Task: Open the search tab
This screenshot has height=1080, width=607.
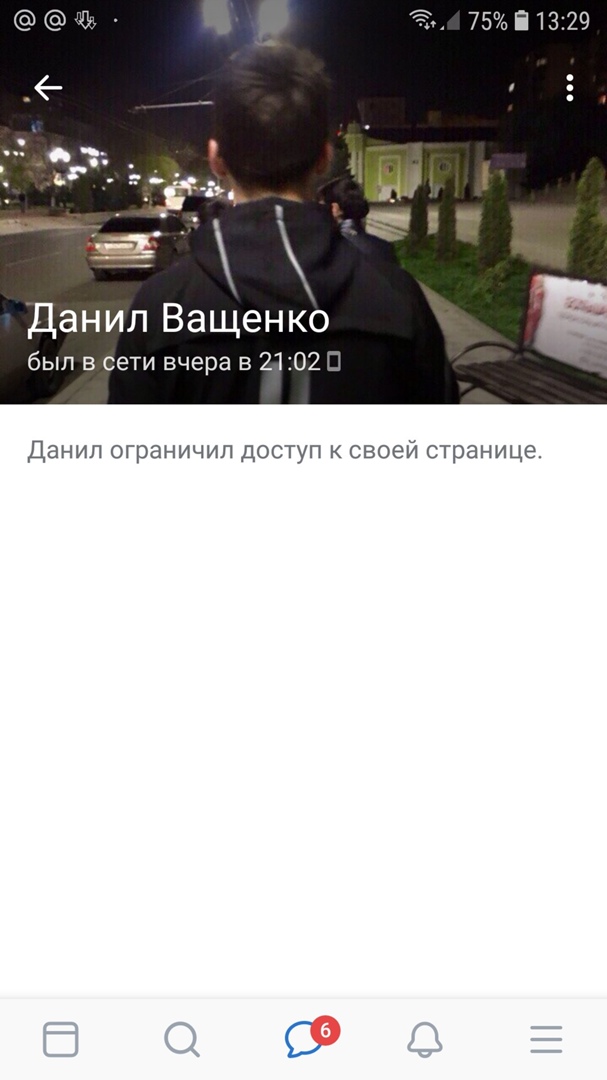Action: coord(182,1040)
